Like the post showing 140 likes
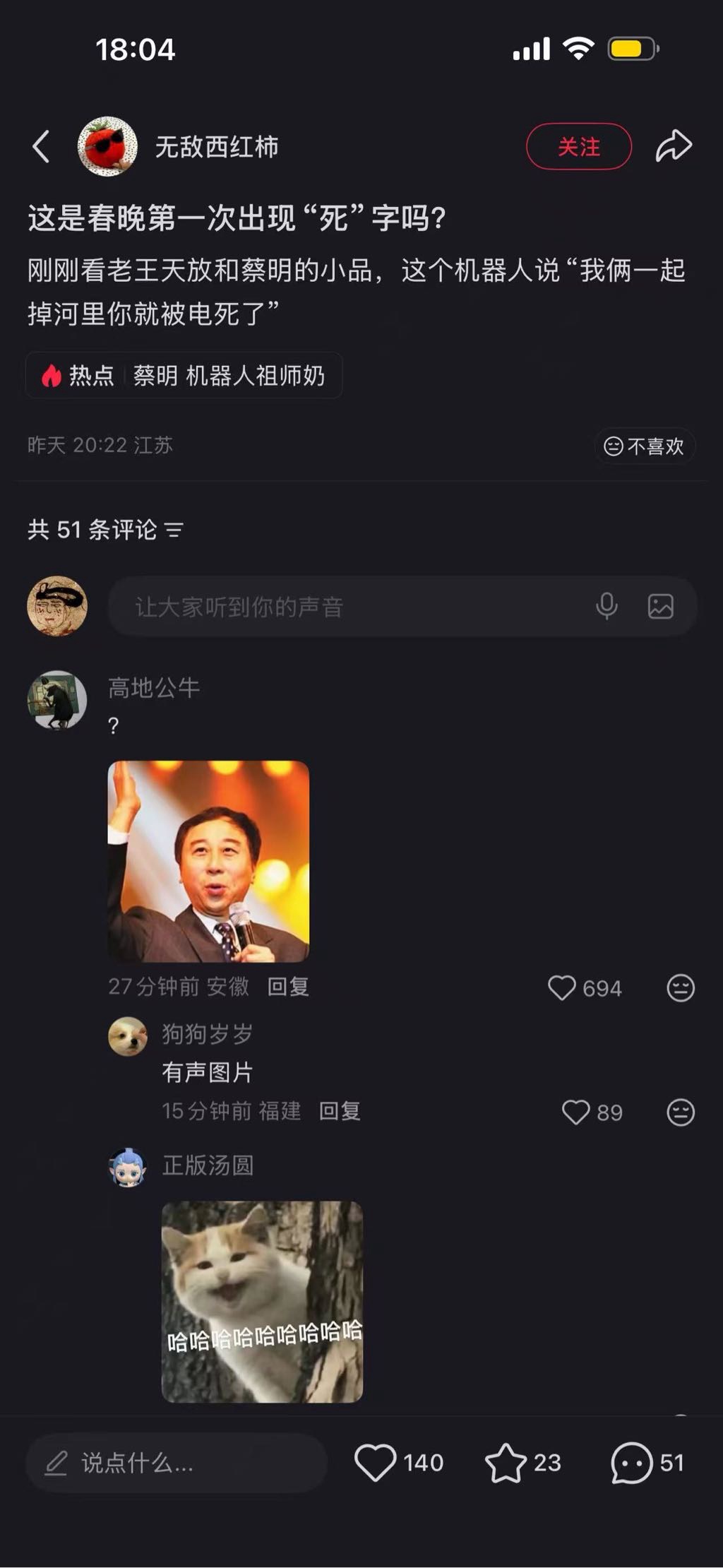Viewport: 723px width, 1568px height. point(375,1462)
